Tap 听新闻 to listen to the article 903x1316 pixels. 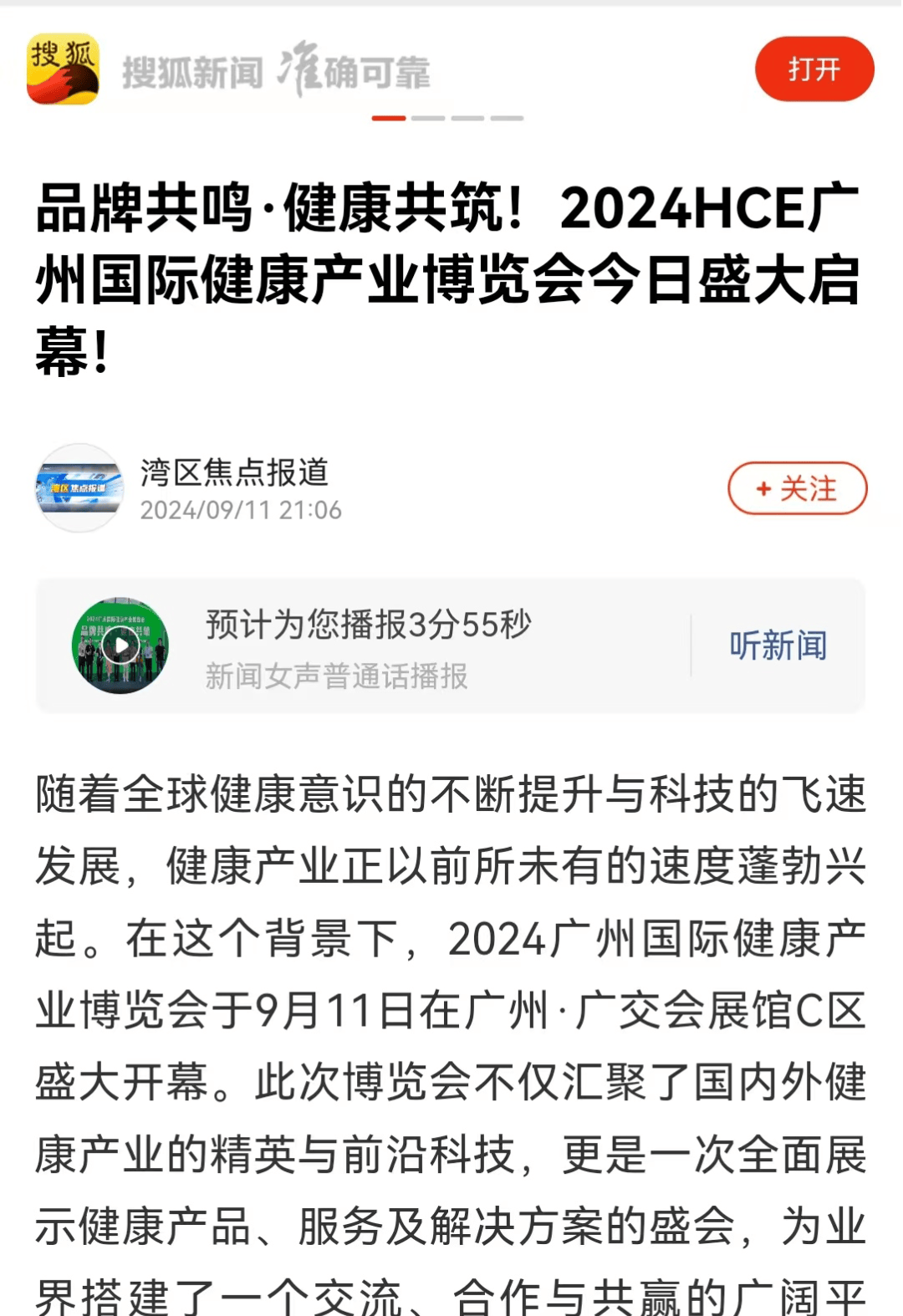[778, 645]
